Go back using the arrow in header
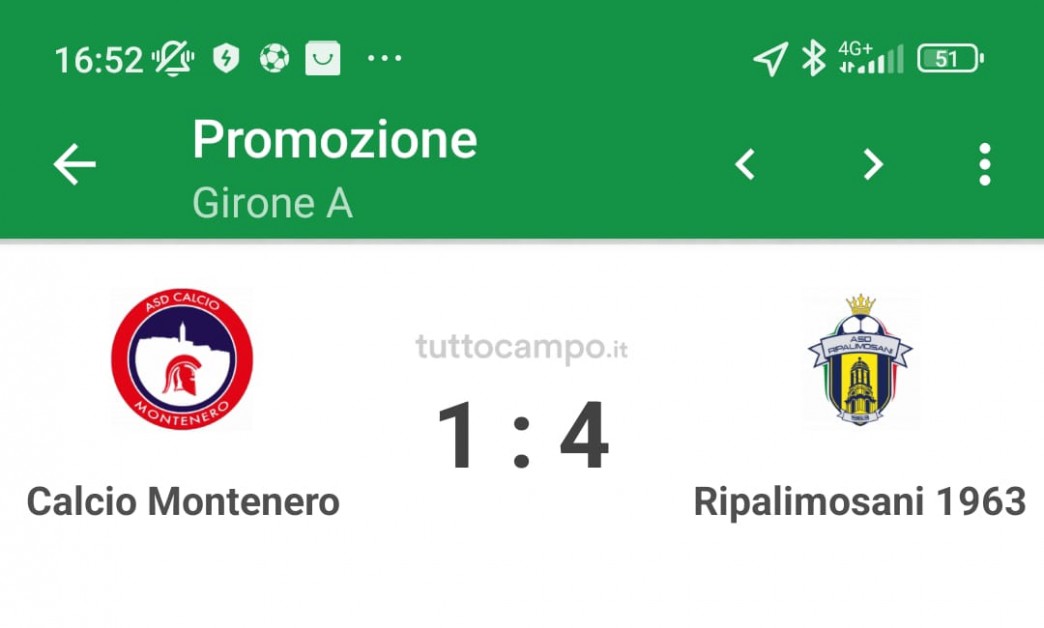Image resolution: width=1044 pixels, height=628 pixels. point(74,164)
